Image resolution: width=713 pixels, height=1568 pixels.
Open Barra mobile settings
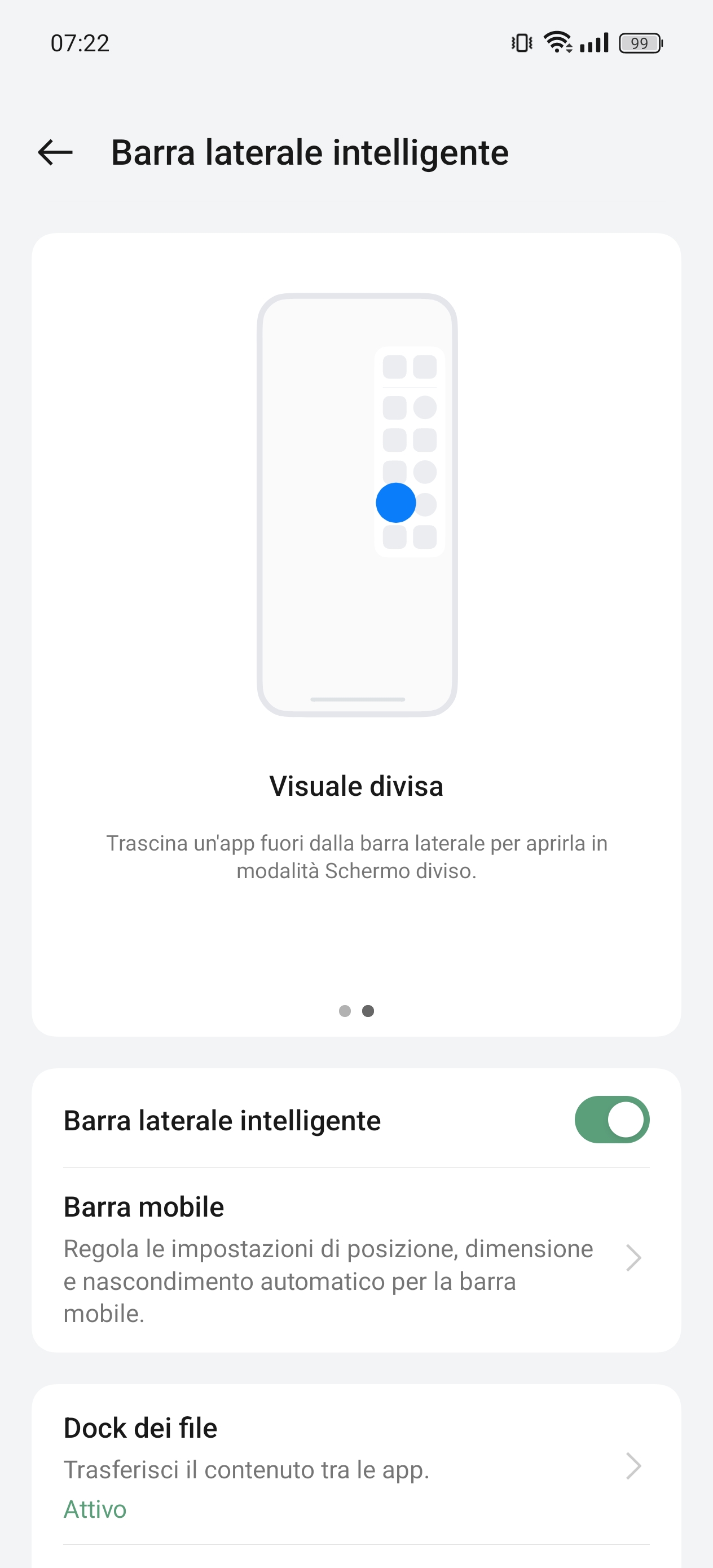[355, 1259]
